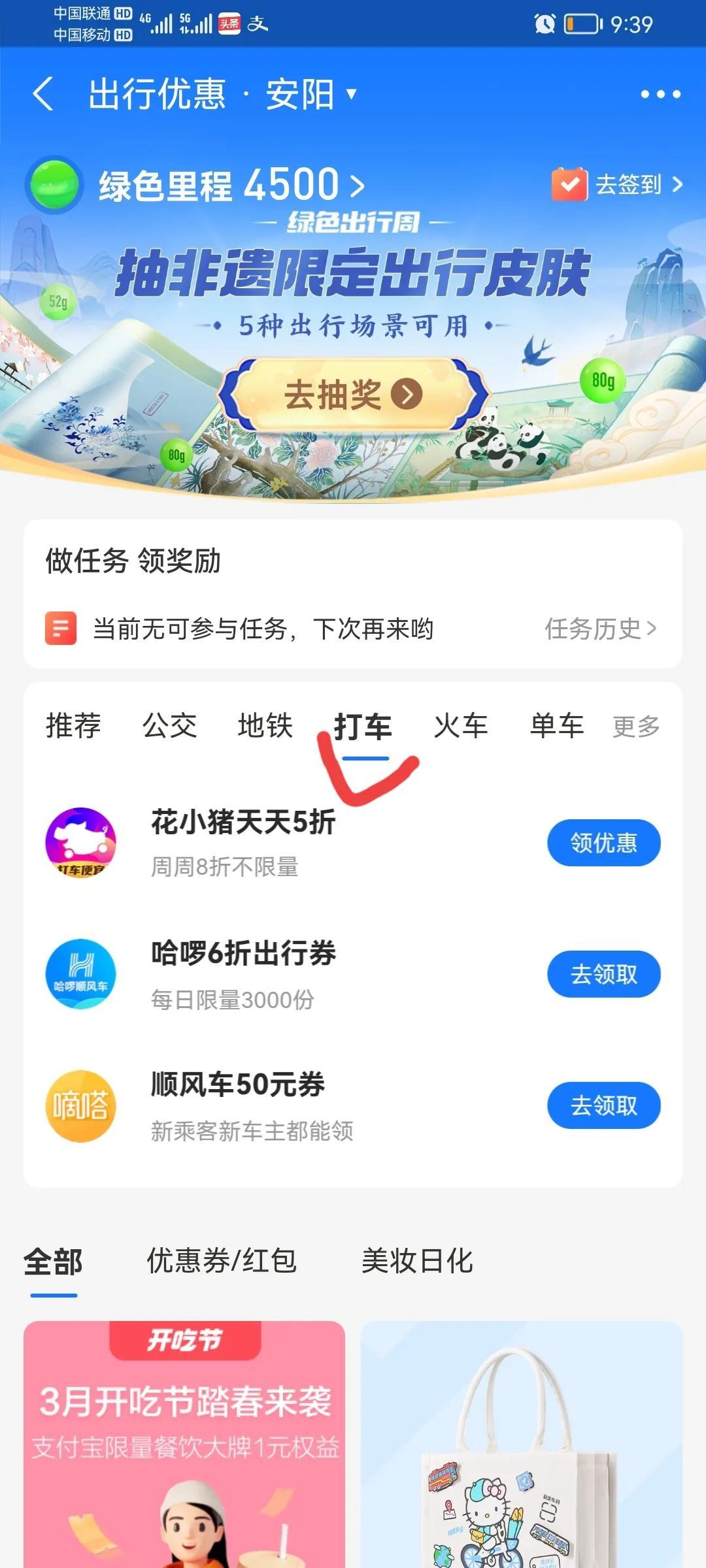The image size is (706, 1568).
Task: Expand the 更多 category list
Action: coord(636,725)
